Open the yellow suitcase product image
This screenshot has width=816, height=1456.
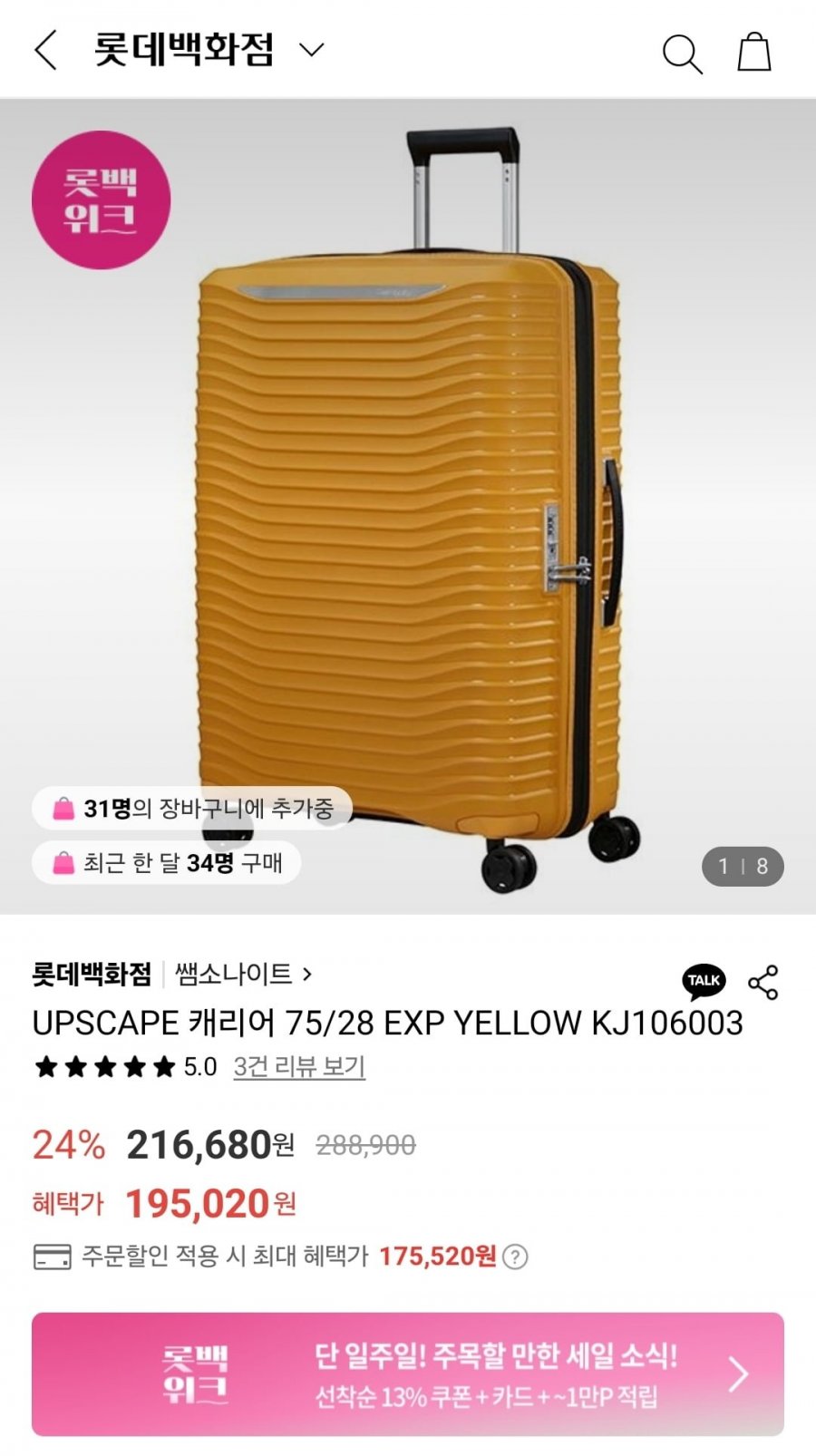click(408, 508)
